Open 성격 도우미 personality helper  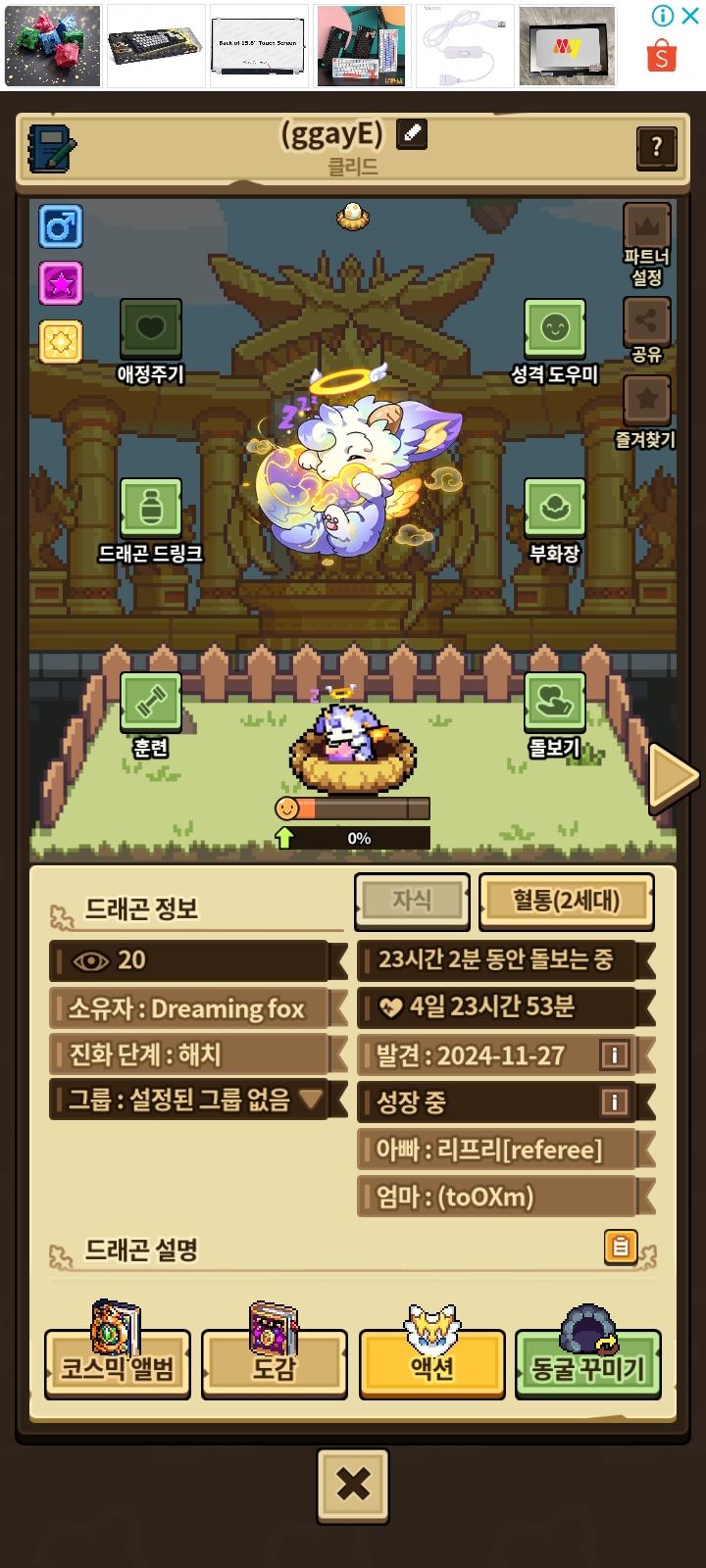point(554,331)
